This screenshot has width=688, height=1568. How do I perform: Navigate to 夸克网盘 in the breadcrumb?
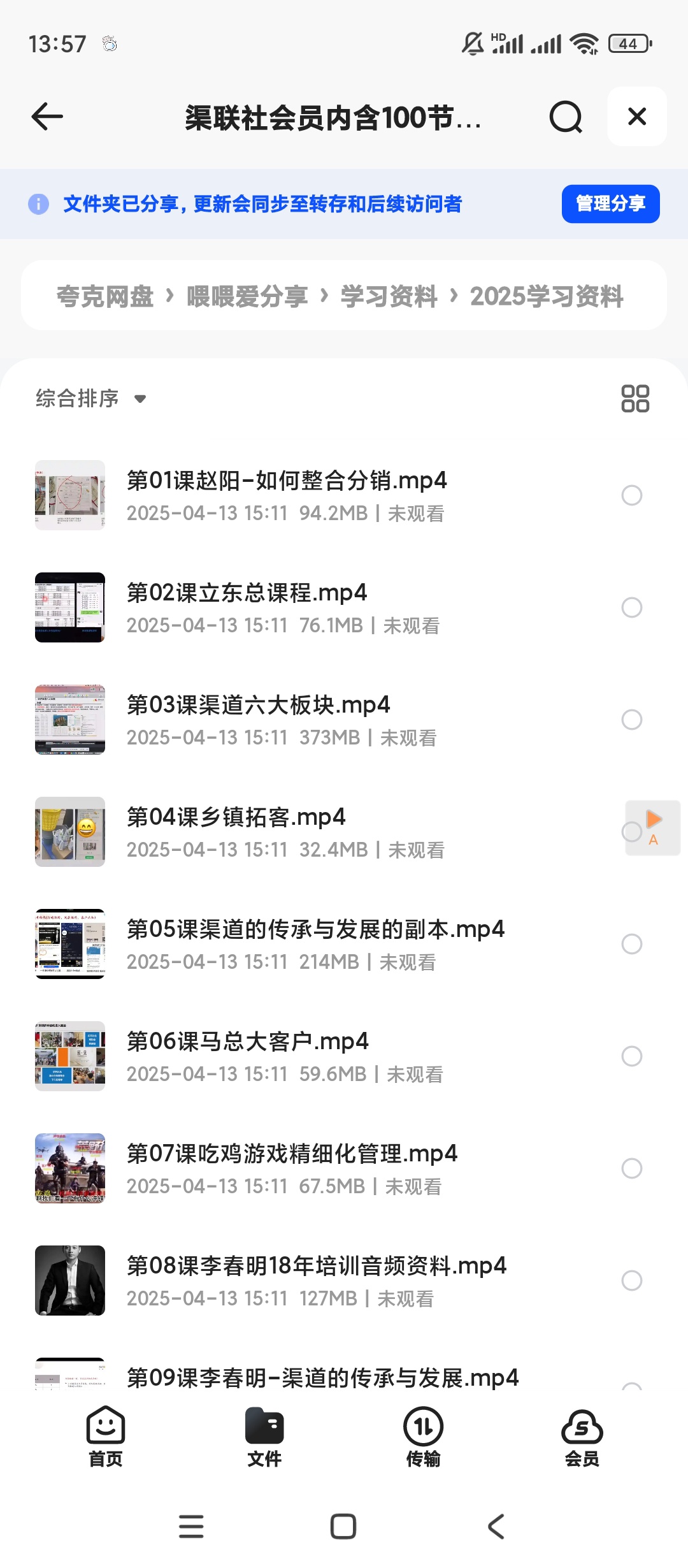105,296
